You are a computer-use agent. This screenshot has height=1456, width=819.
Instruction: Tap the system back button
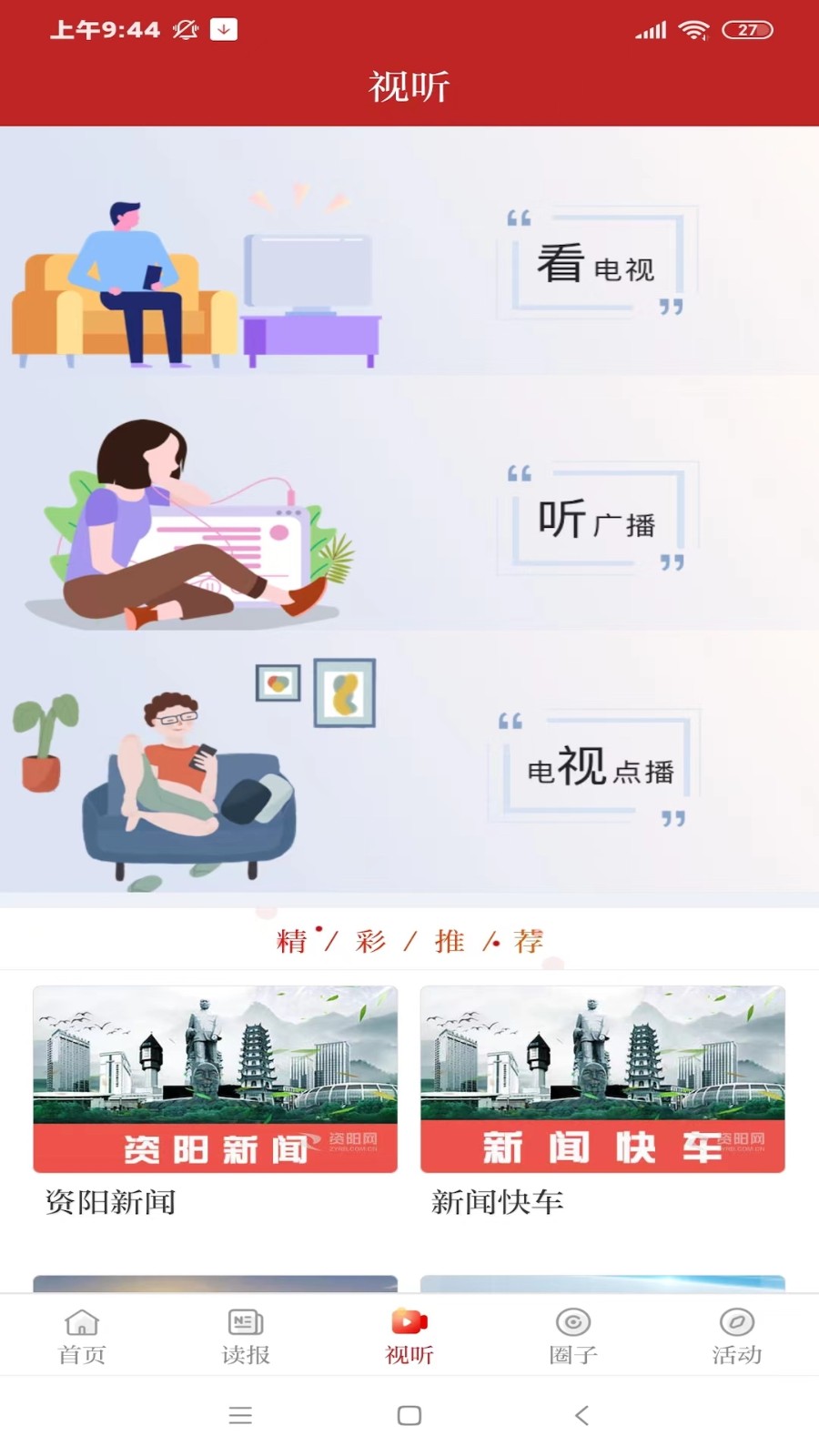click(582, 1415)
